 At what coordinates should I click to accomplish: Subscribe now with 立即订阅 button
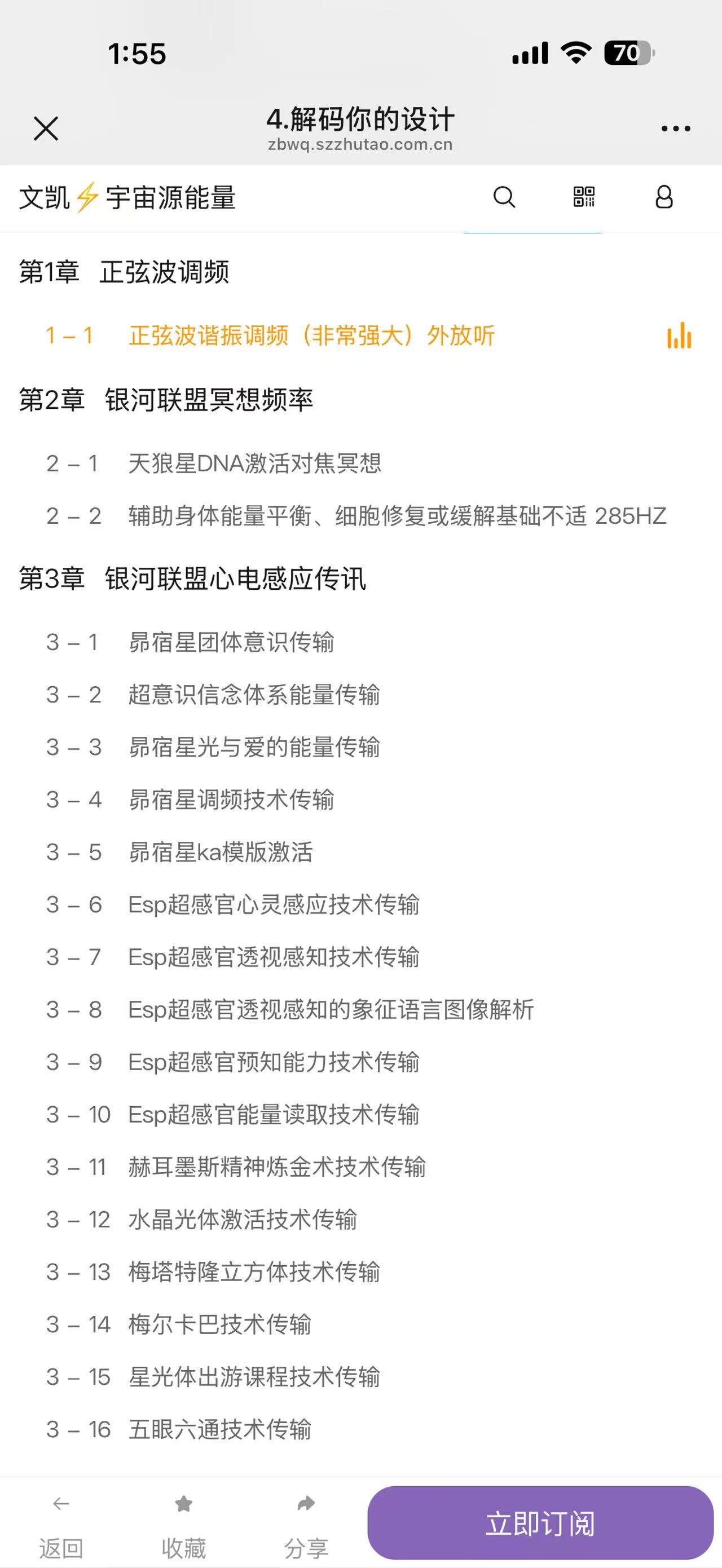tap(540, 1523)
